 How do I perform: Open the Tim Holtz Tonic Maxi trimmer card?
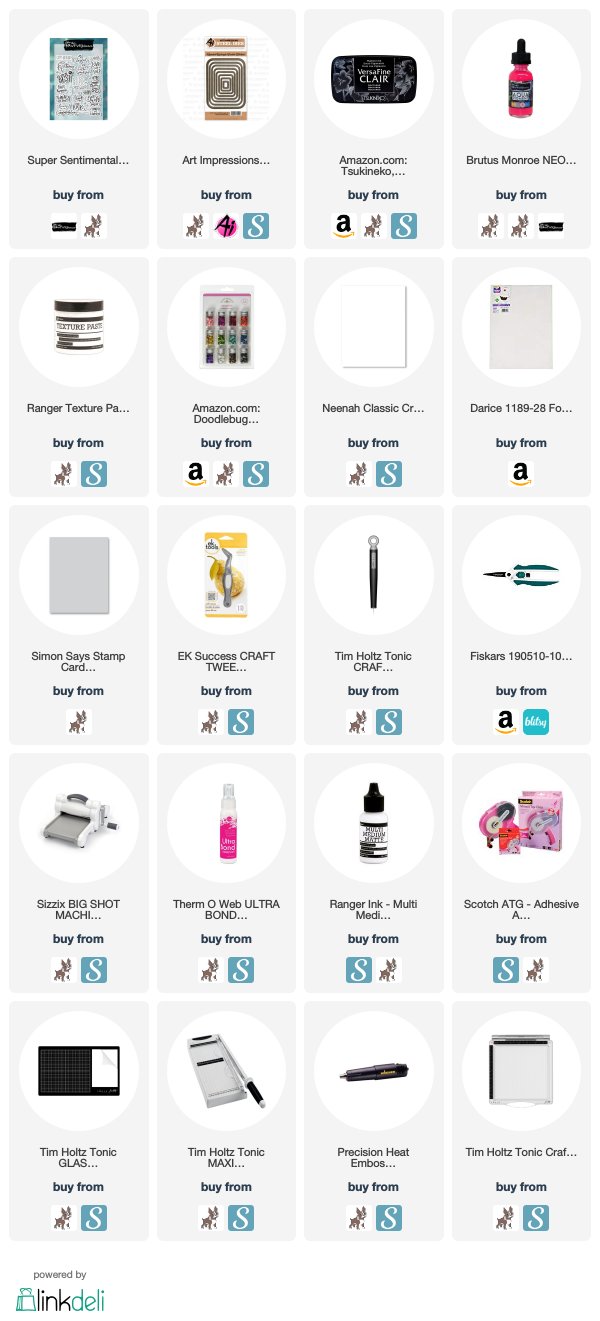coord(226,1121)
